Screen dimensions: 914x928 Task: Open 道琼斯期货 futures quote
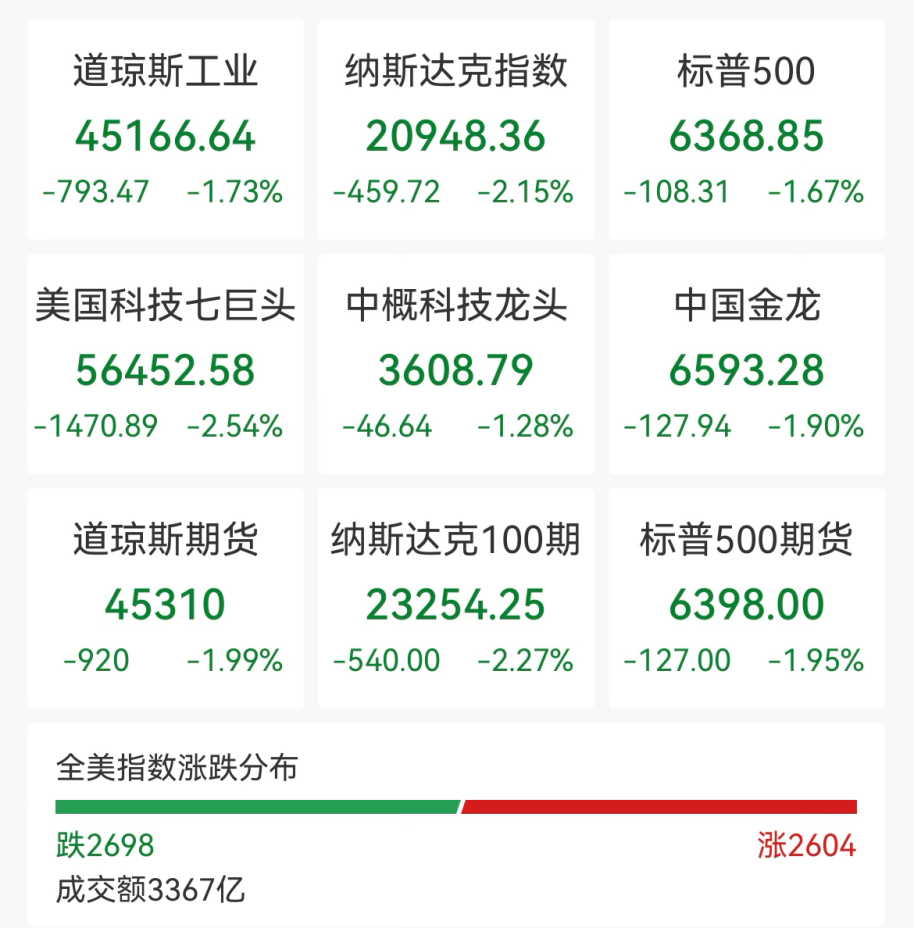coord(165,598)
